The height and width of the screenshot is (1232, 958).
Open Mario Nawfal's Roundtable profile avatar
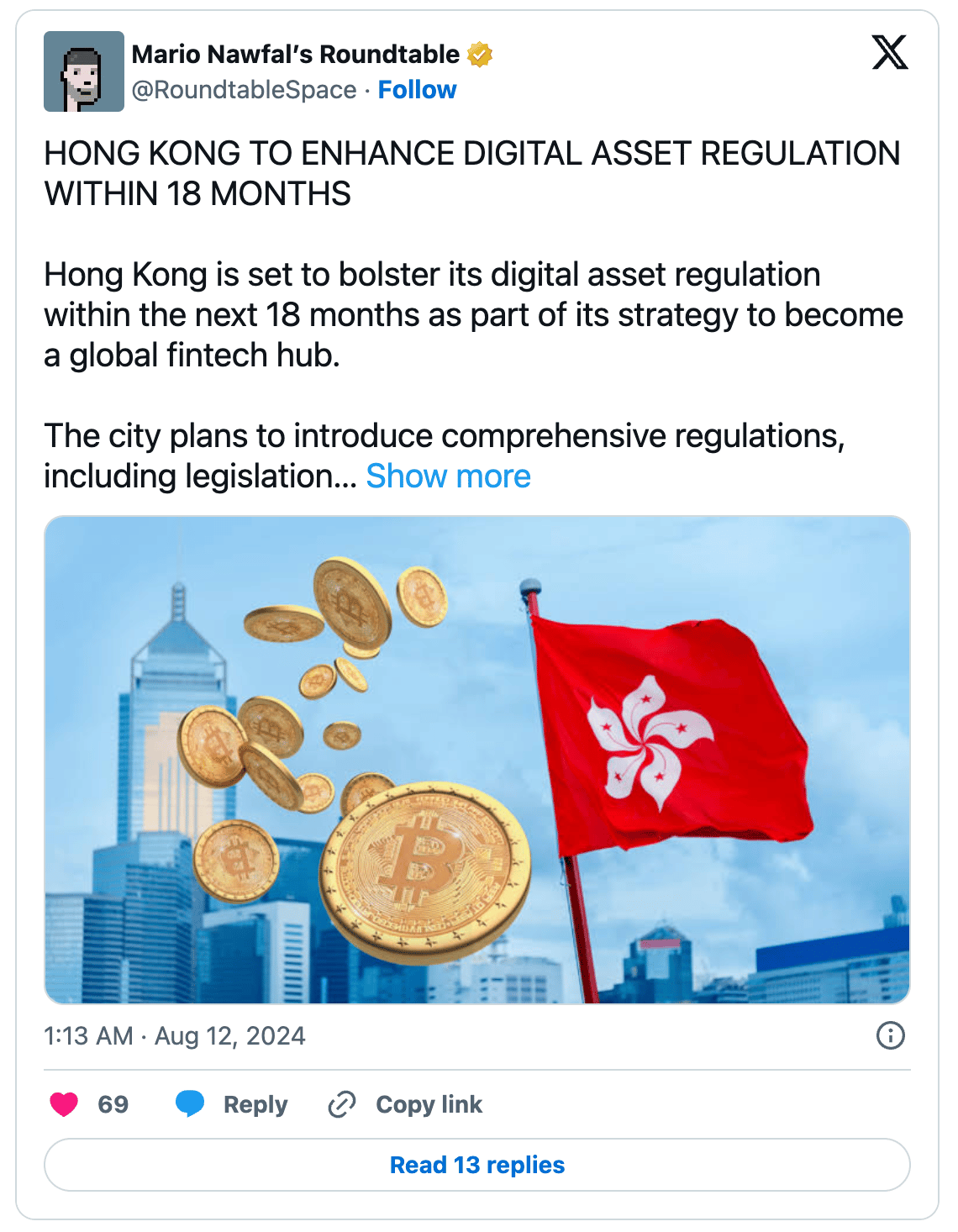pyautogui.click(x=84, y=71)
